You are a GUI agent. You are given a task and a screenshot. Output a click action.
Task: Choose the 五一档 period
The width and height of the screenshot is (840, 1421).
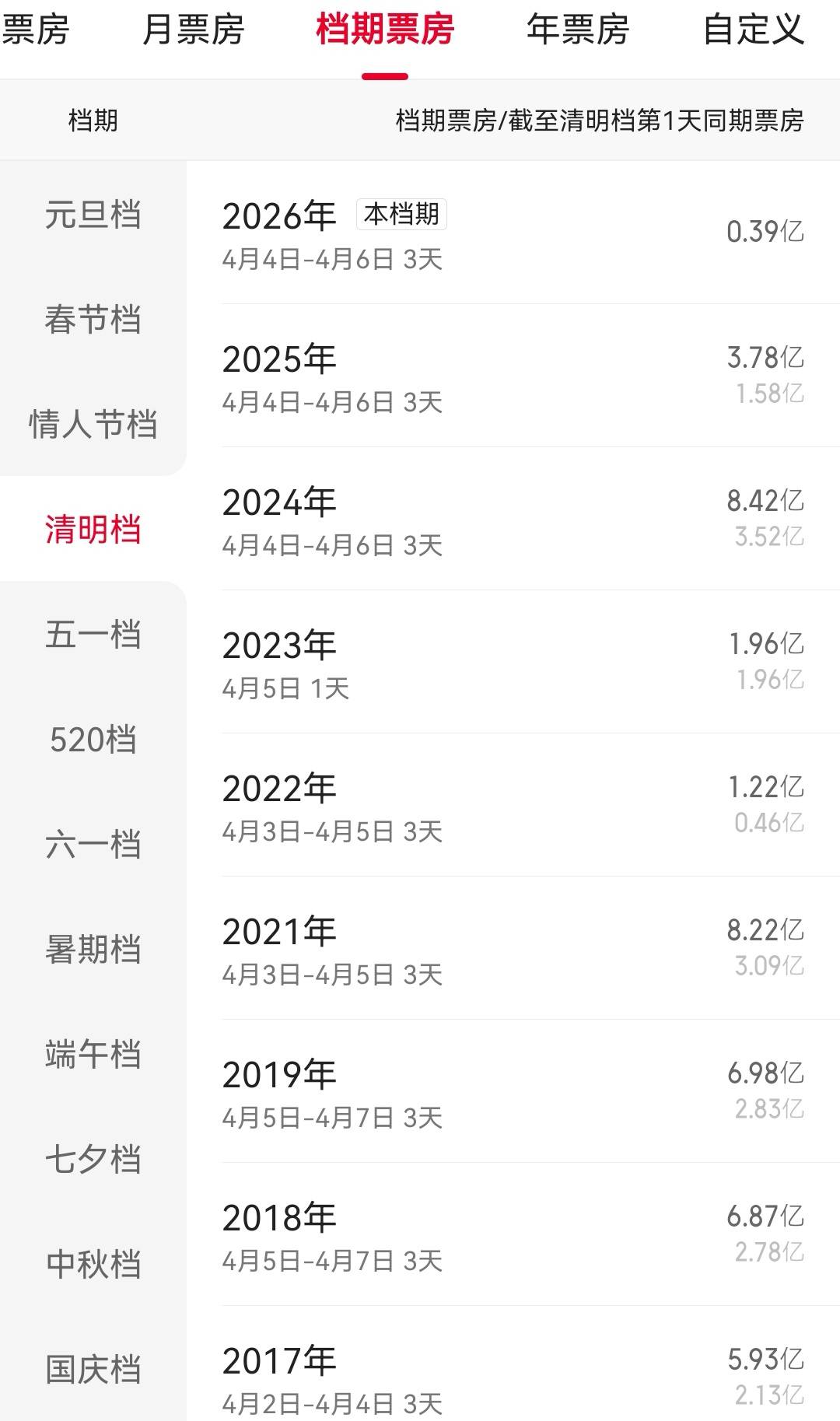93,635
